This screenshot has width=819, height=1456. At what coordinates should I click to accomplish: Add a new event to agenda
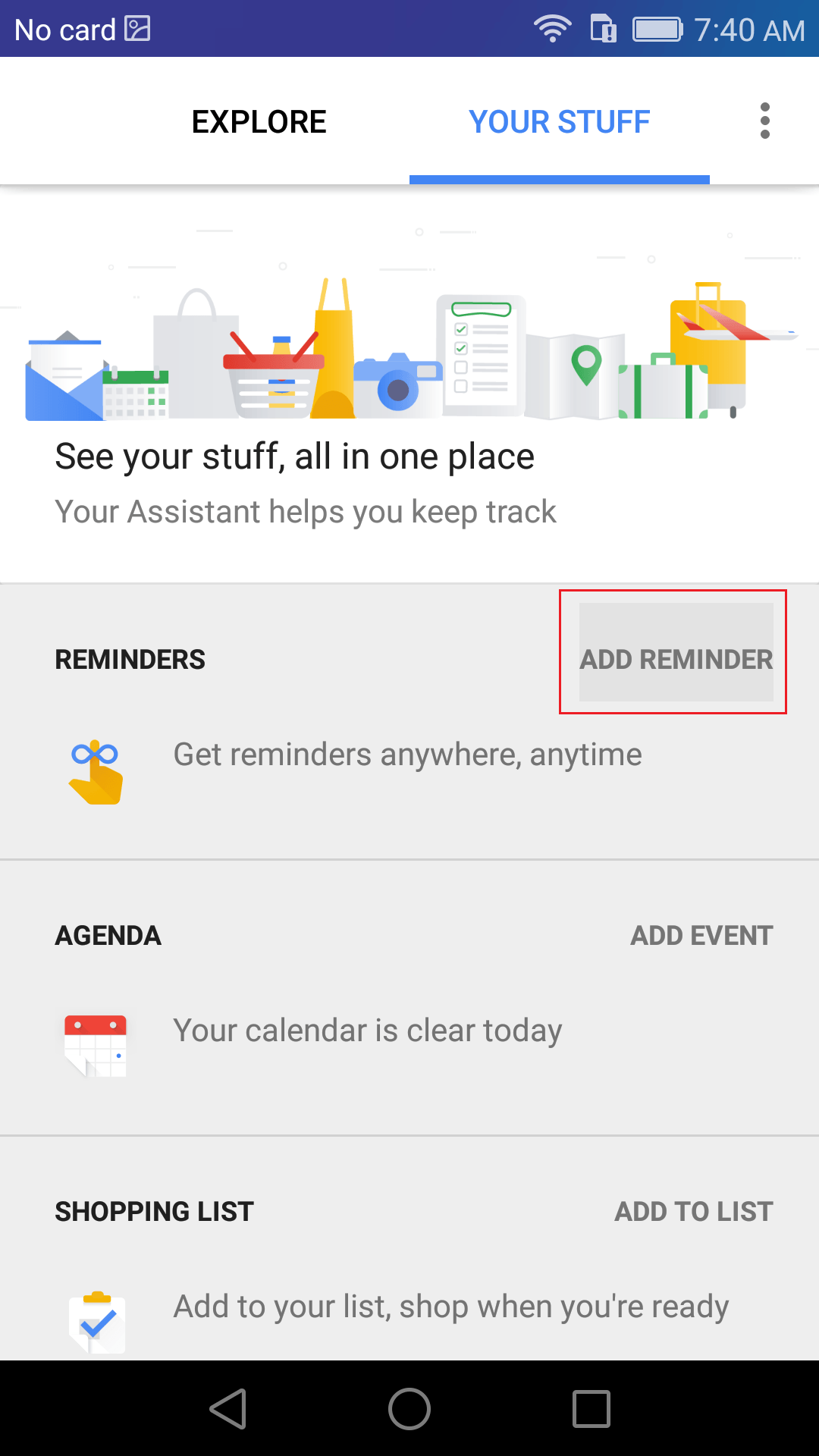coord(701,935)
